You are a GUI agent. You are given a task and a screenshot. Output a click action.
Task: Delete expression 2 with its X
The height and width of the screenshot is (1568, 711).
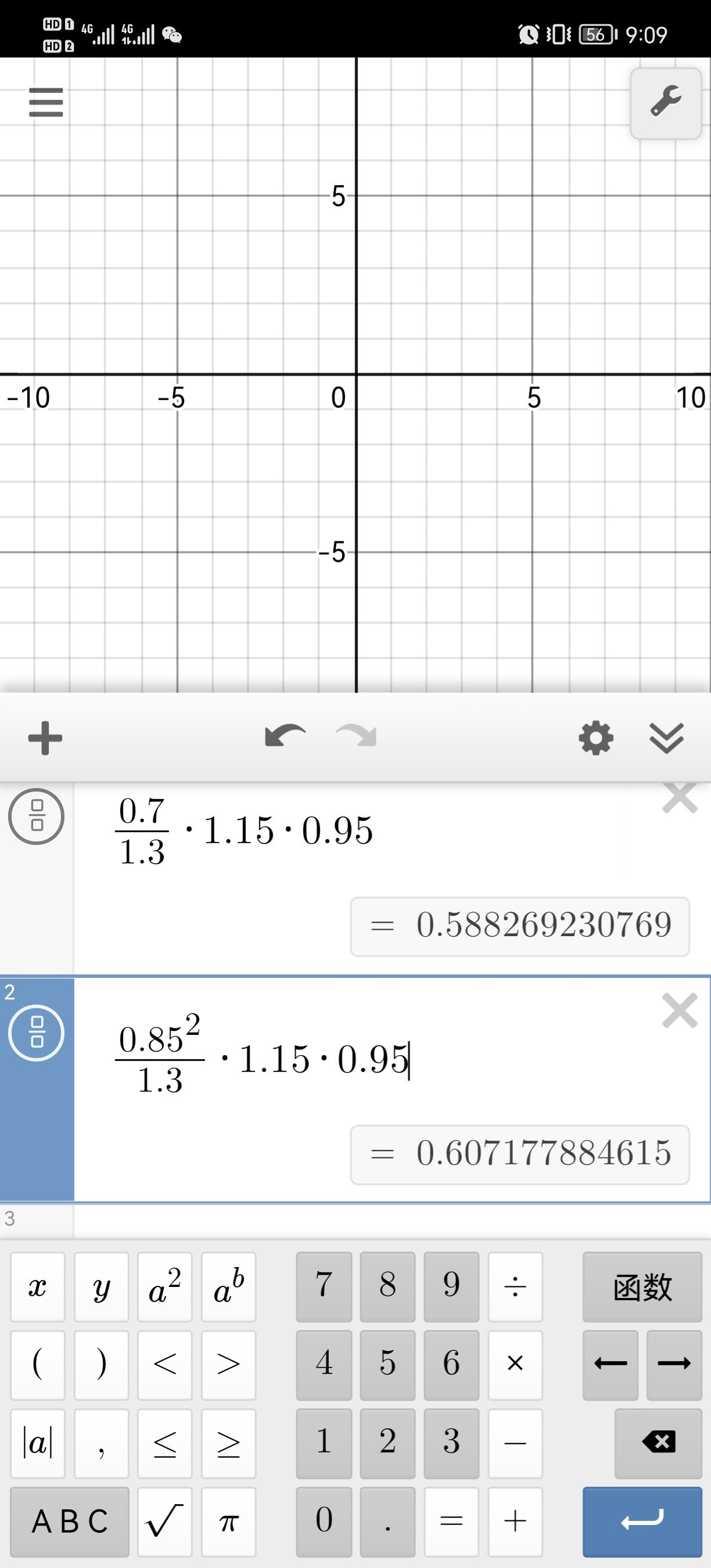(x=680, y=1011)
